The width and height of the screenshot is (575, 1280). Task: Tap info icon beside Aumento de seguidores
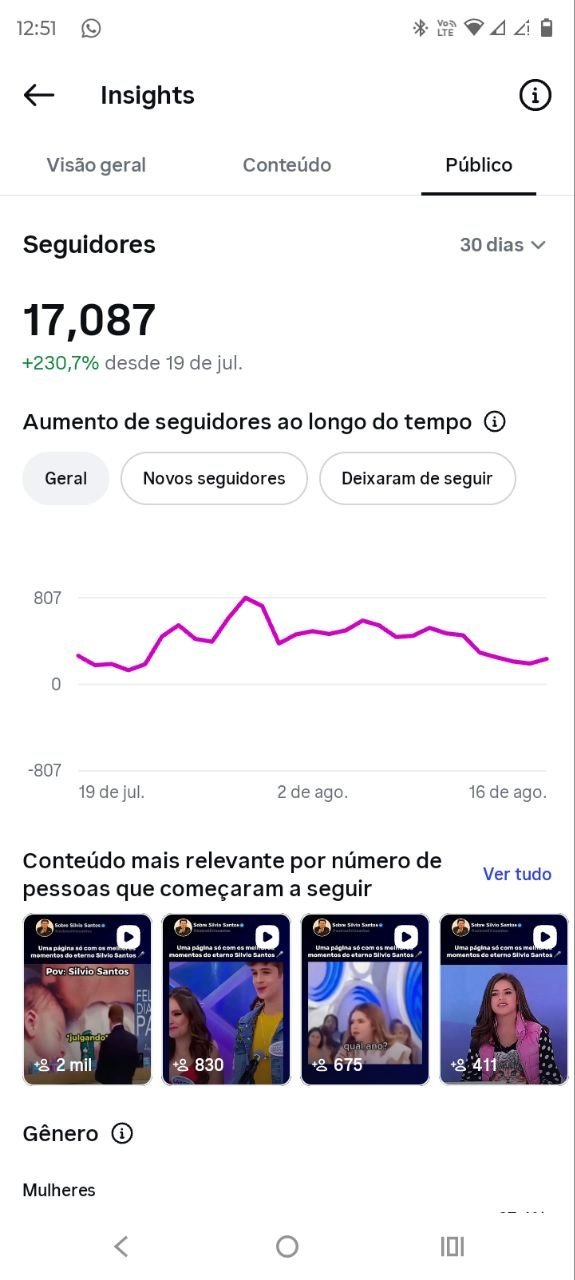pyautogui.click(x=494, y=422)
